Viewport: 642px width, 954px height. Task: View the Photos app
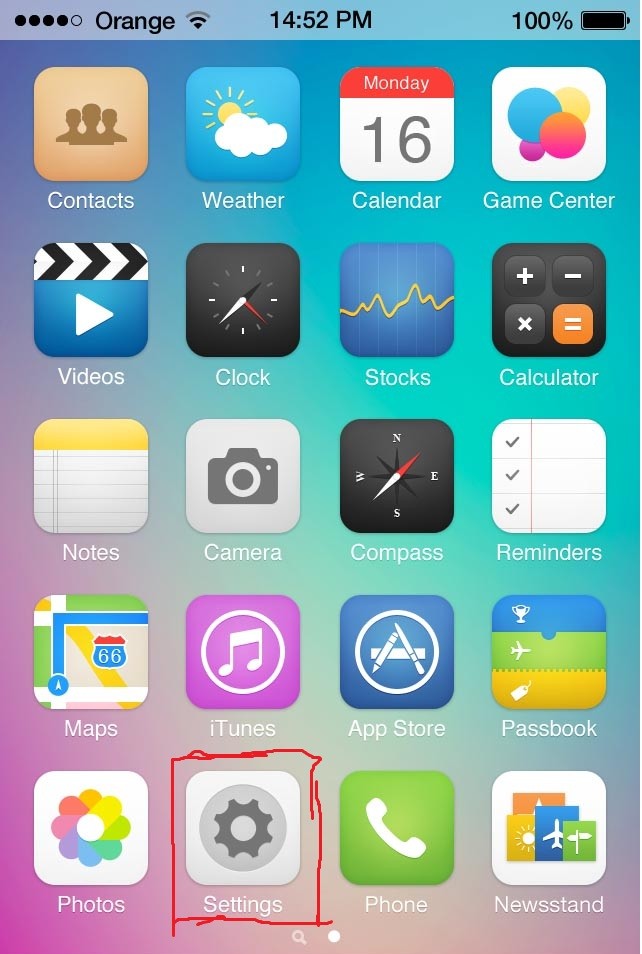(91, 828)
